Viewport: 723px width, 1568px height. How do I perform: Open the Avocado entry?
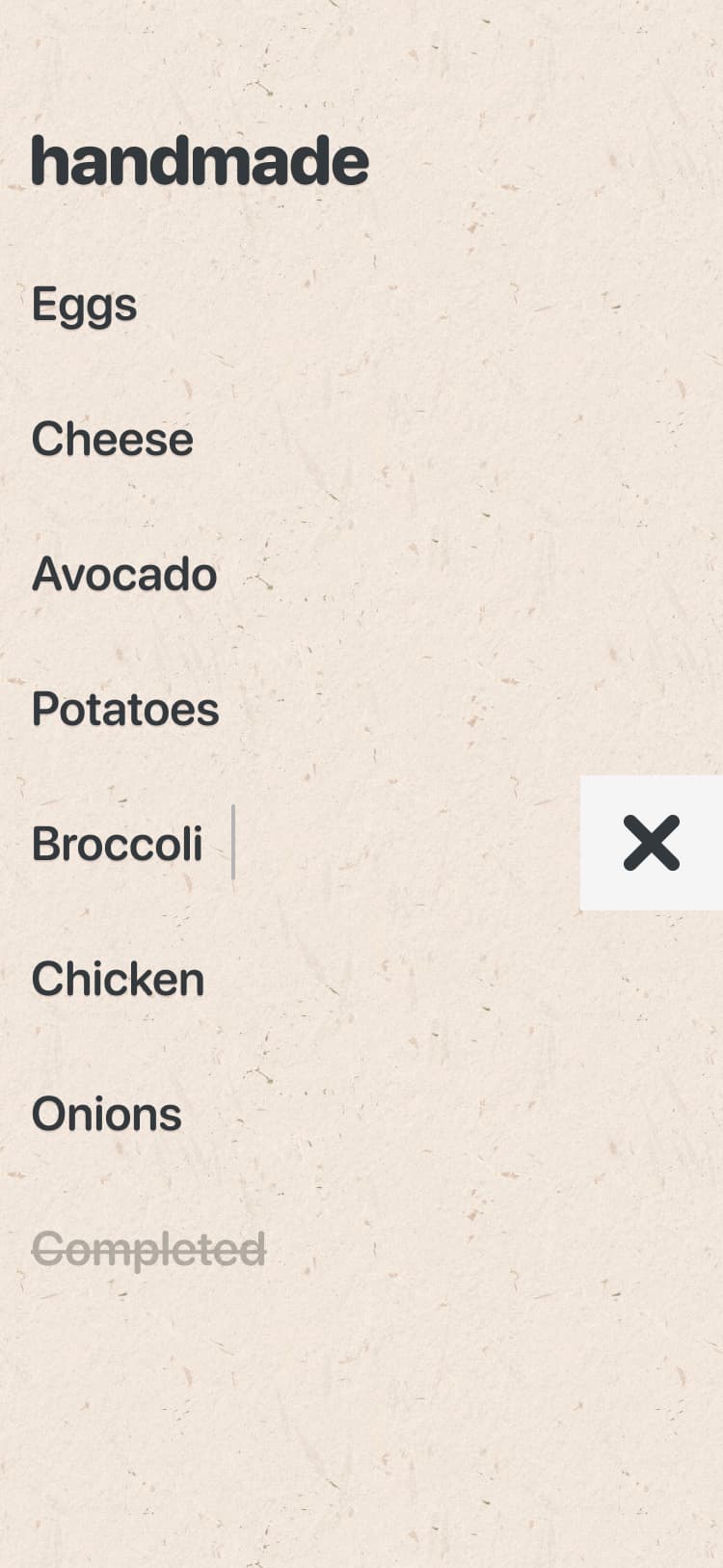(x=124, y=575)
